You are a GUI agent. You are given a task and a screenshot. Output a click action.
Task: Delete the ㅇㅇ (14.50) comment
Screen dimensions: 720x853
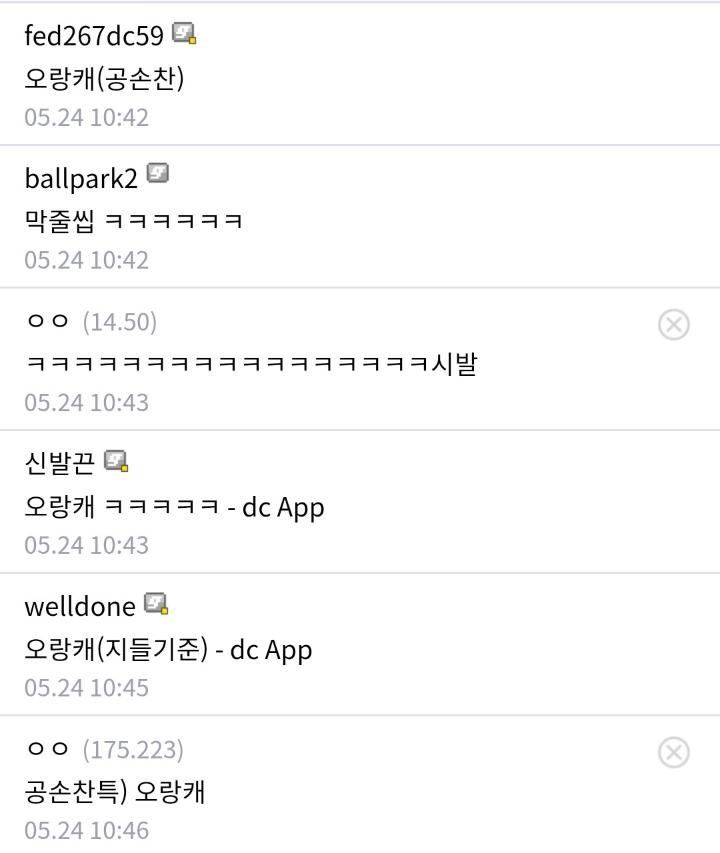(x=675, y=324)
